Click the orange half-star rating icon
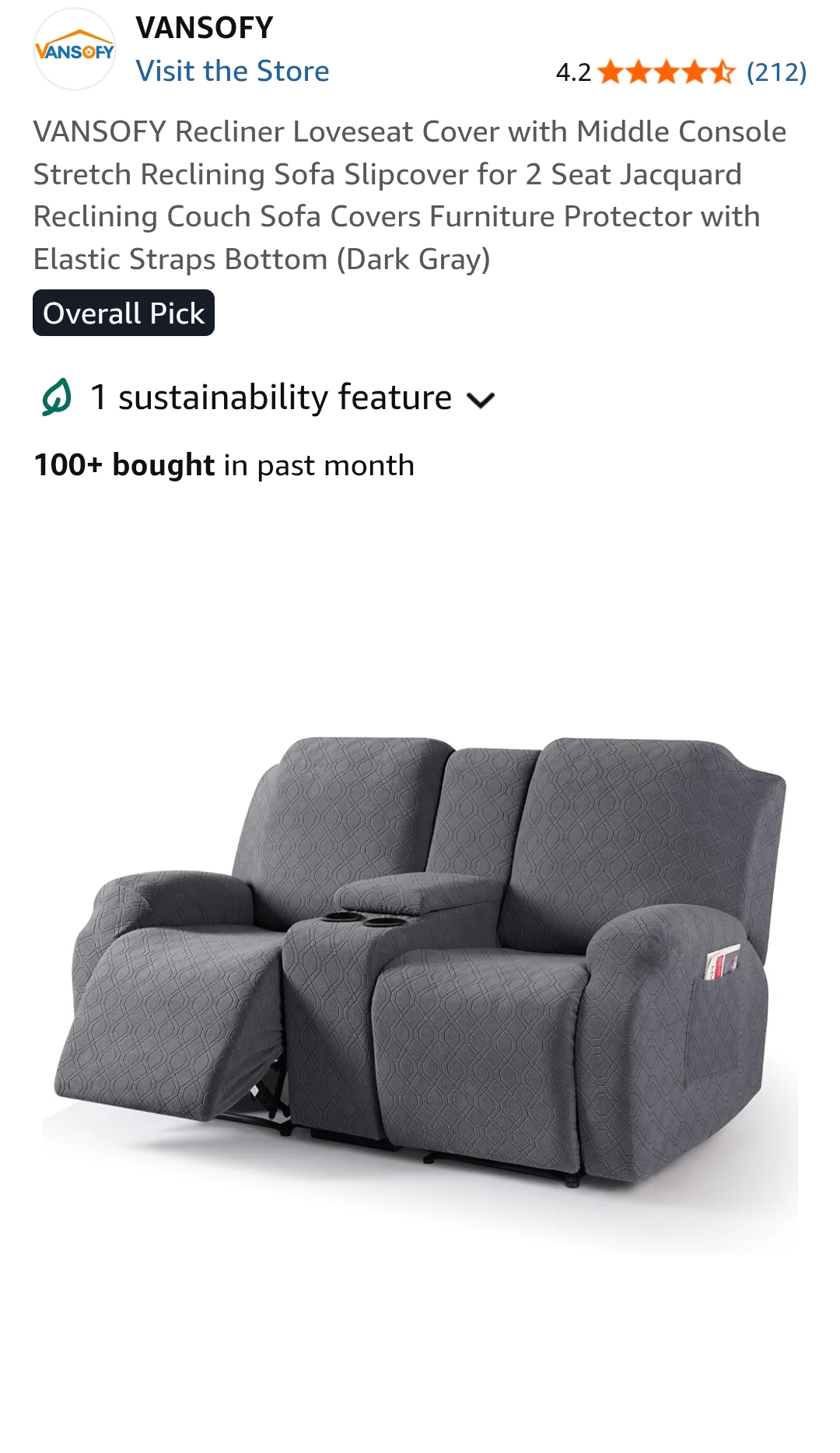840x1453 pixels. click(723, 72)
